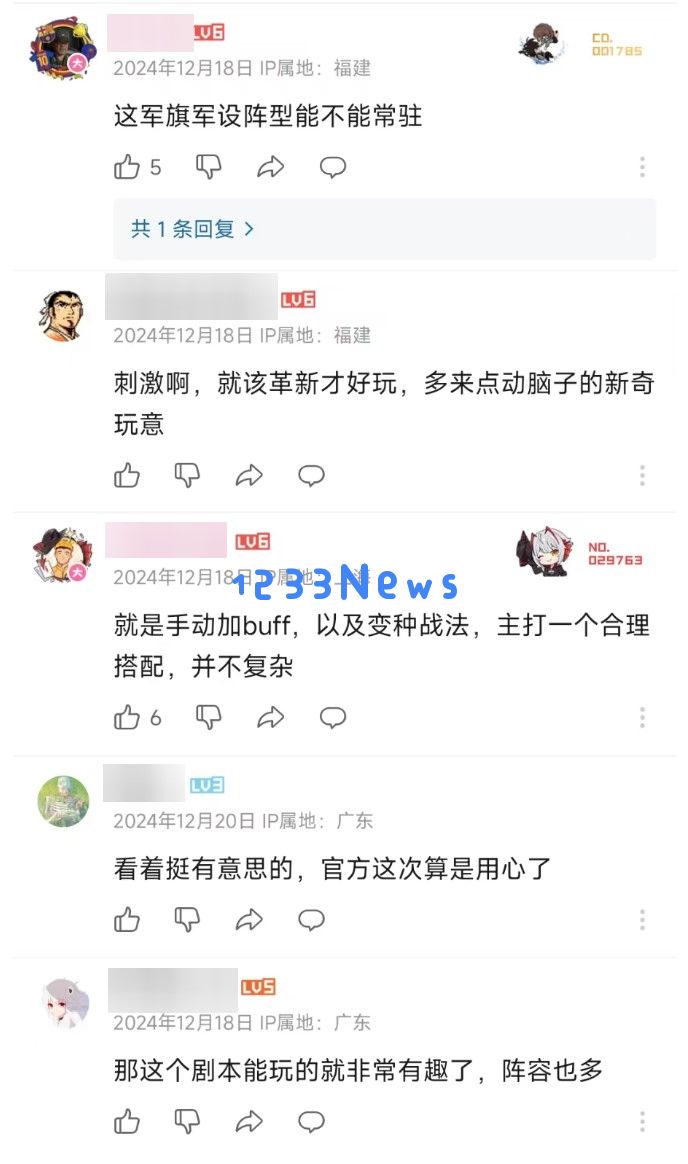
Task: Share the comment about 军旗军设阵型
Action: click(270, 167)
